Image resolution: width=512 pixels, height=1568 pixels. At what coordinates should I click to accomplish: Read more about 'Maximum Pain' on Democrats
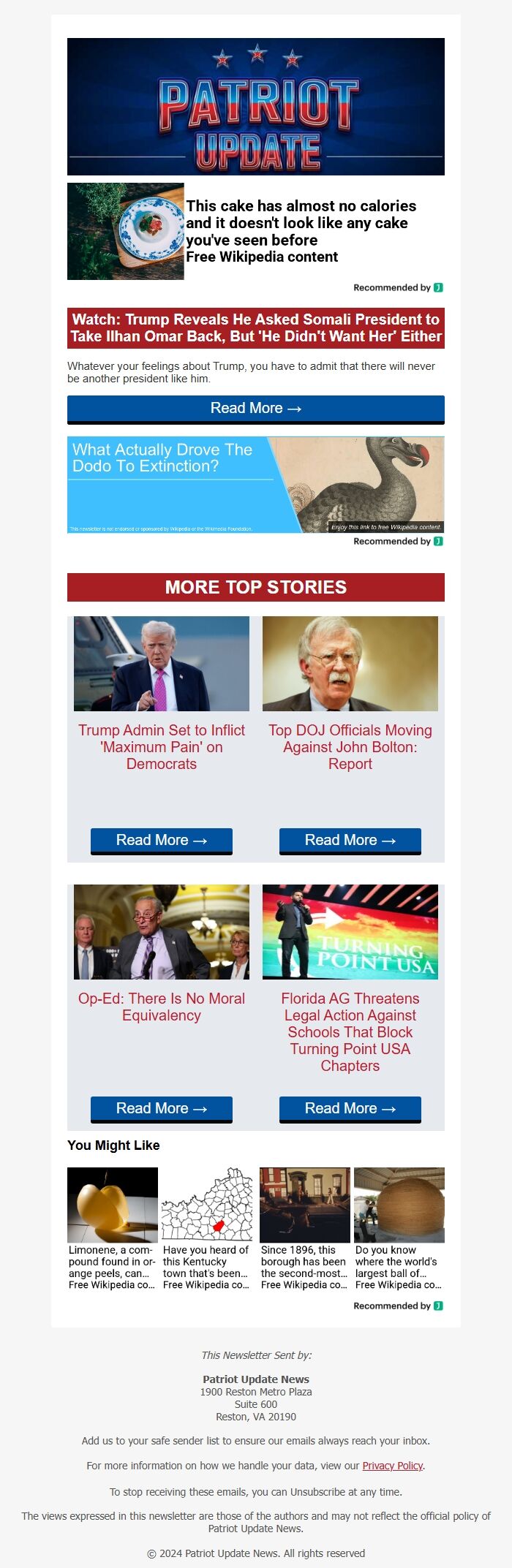click(x=162, y=841)
